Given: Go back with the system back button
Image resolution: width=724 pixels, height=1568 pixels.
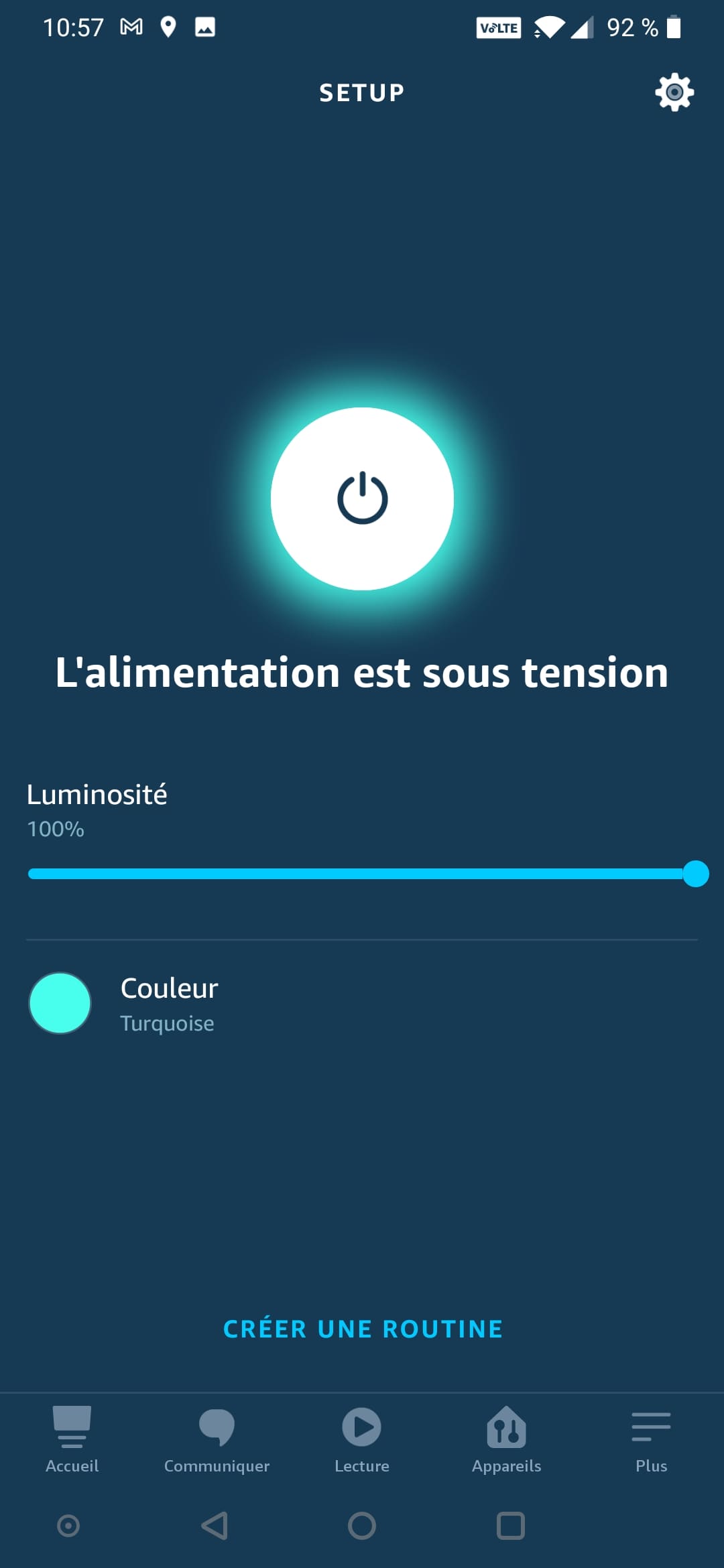Looking at the screenshot, I should (x=215, y=1526).
